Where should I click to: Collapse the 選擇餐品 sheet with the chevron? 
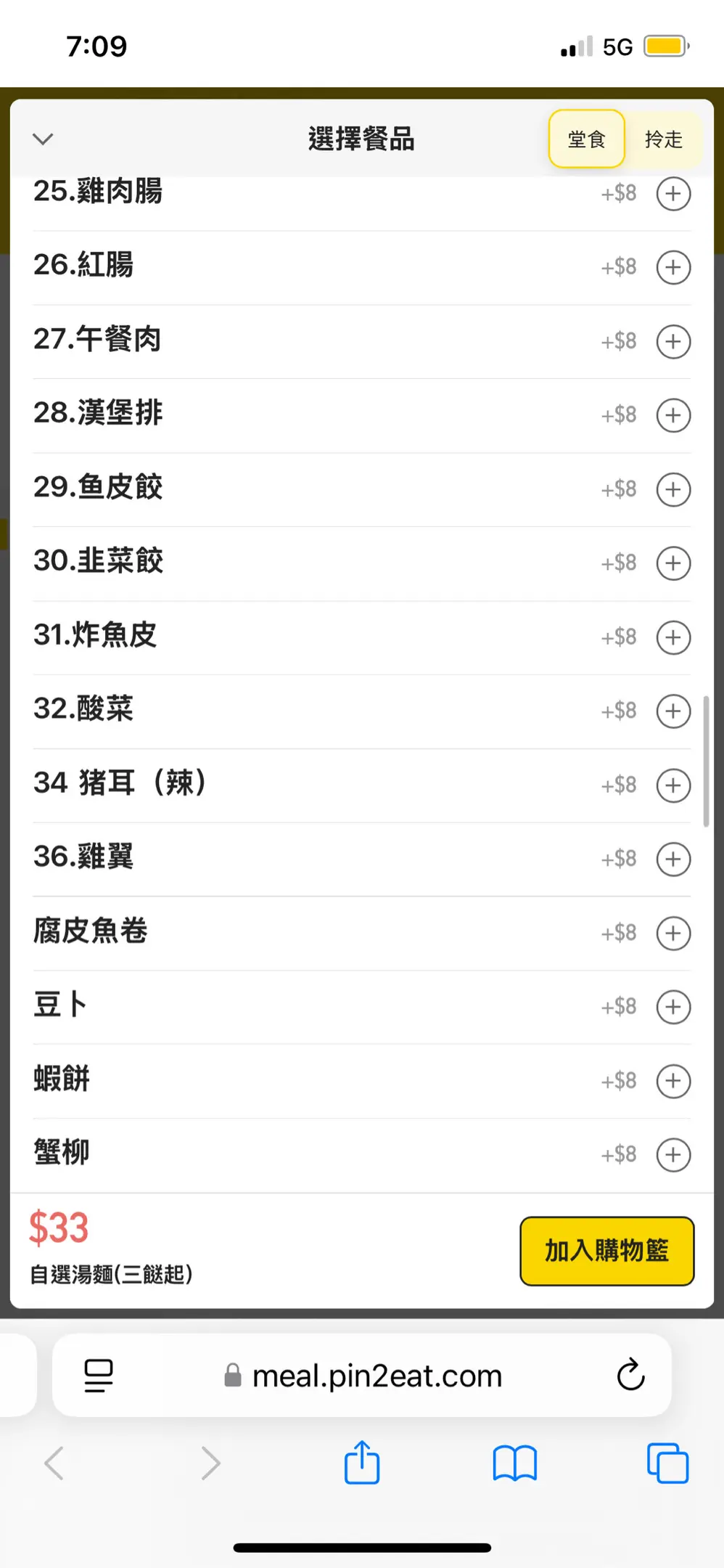click(43, 139)
